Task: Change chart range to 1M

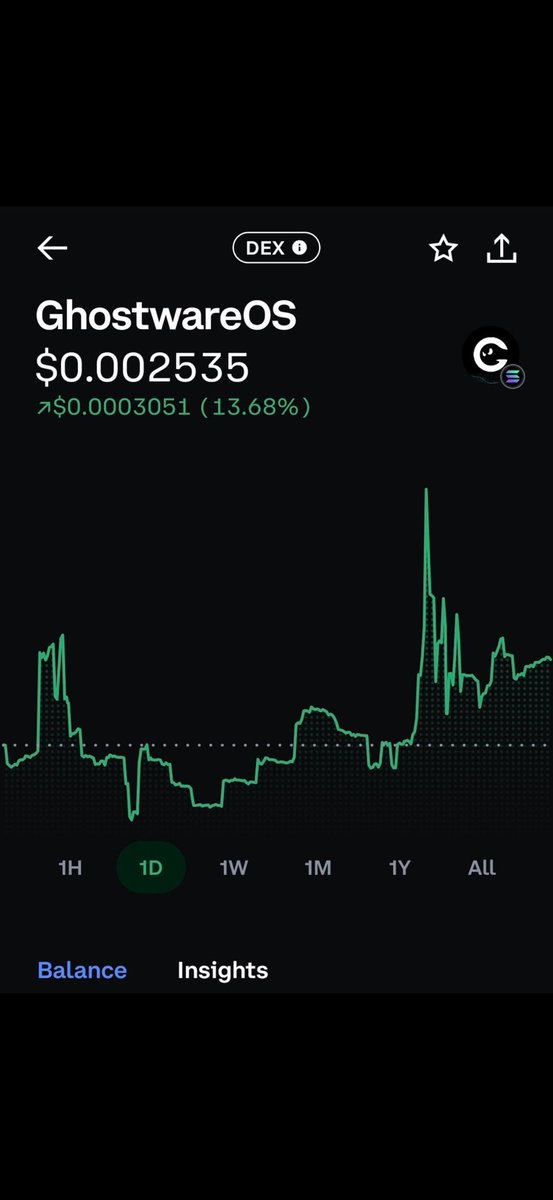Action: pos(317,868)
